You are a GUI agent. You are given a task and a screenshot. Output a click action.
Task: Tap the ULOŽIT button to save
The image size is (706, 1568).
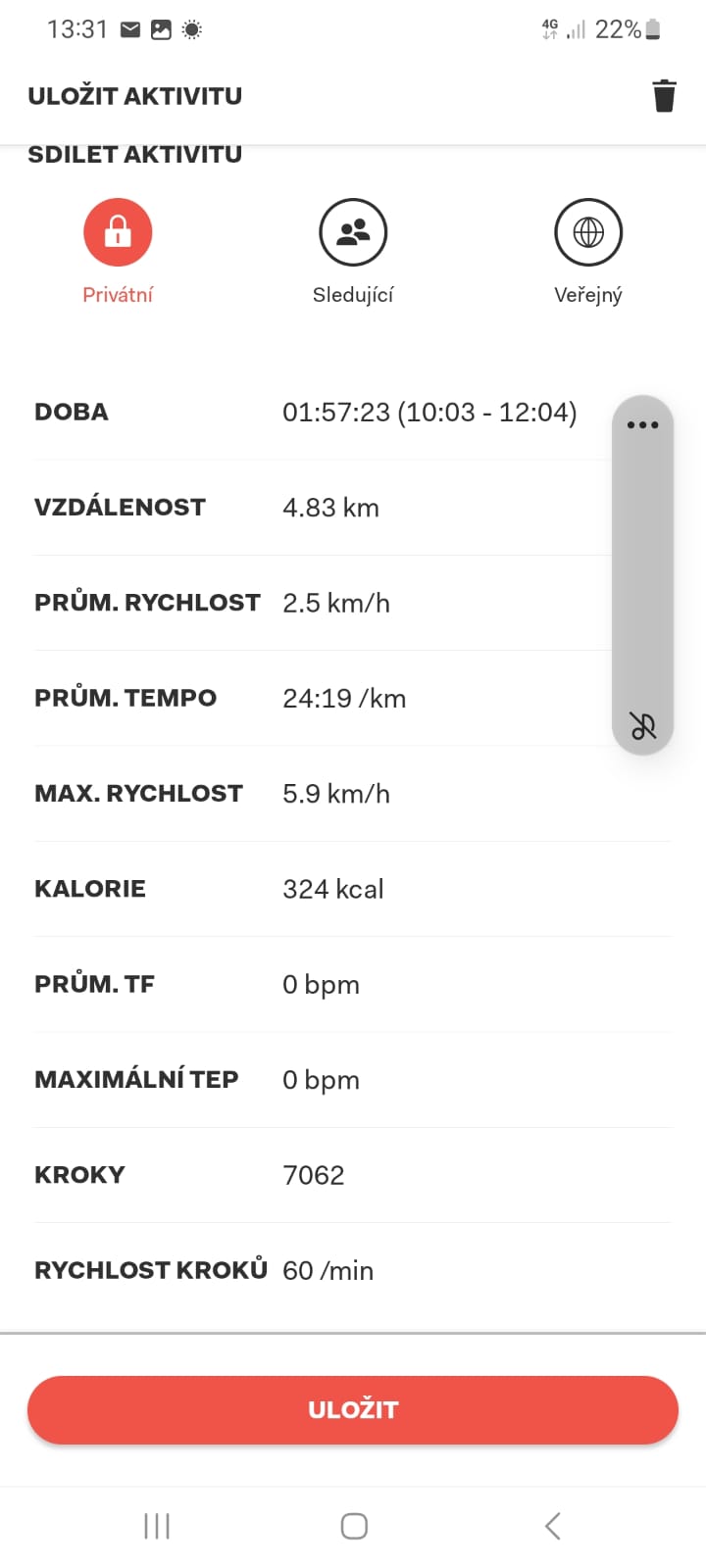click(x=353, y=1409)
